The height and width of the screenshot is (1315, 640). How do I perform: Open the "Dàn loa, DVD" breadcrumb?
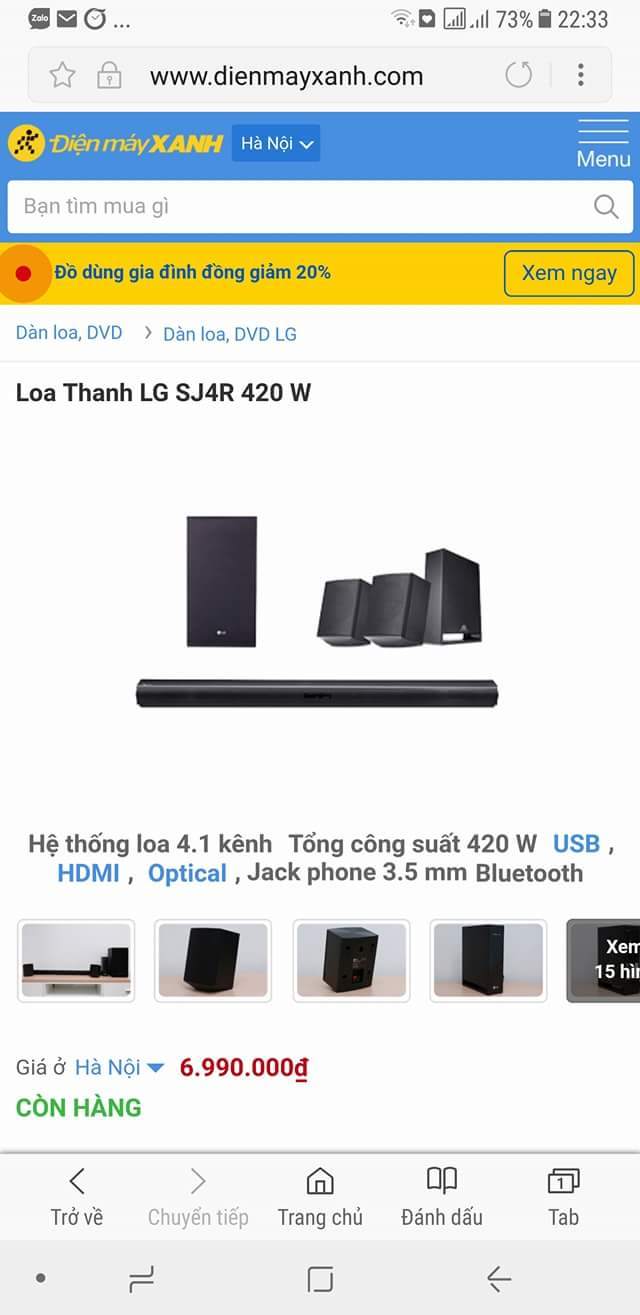pyautogui.click(x=69, y=333)
